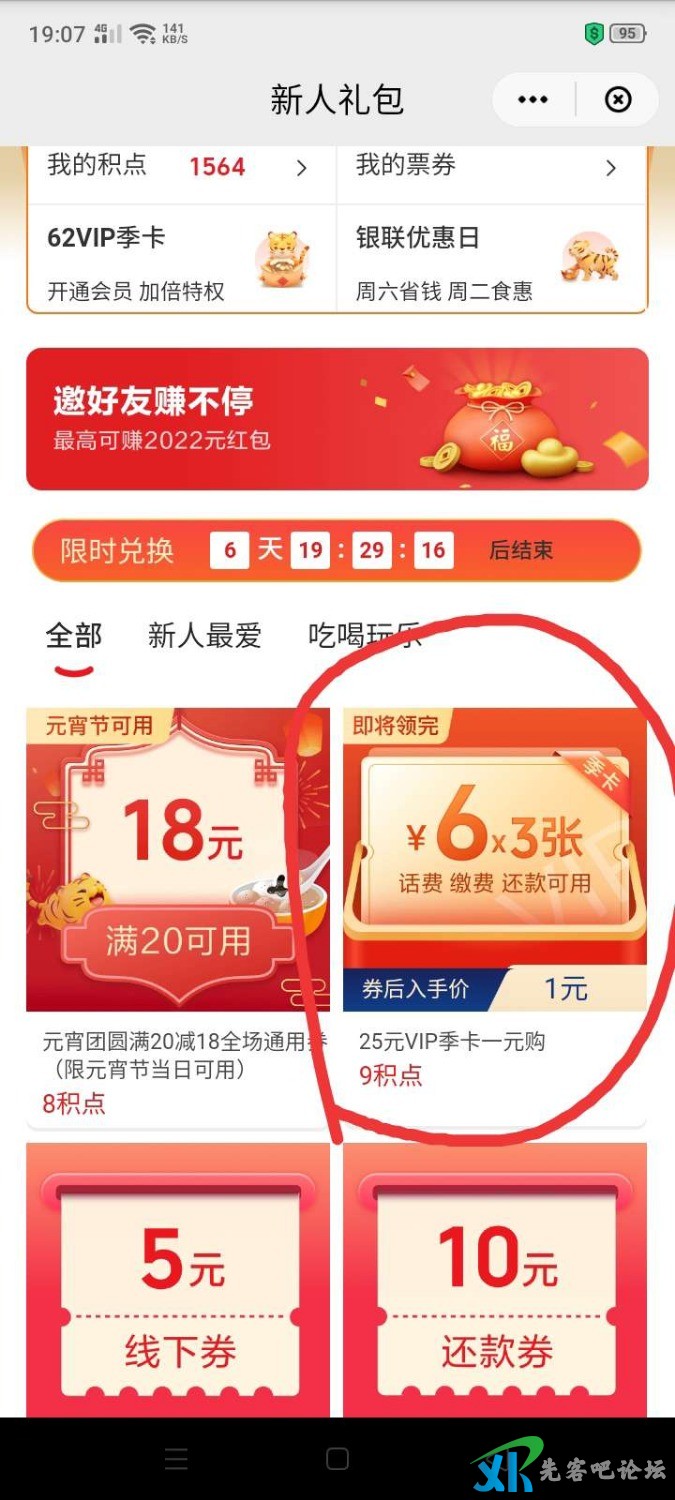
Task: Open the 62VIP季卡 membership entry
Action: [x=180, y=262]
